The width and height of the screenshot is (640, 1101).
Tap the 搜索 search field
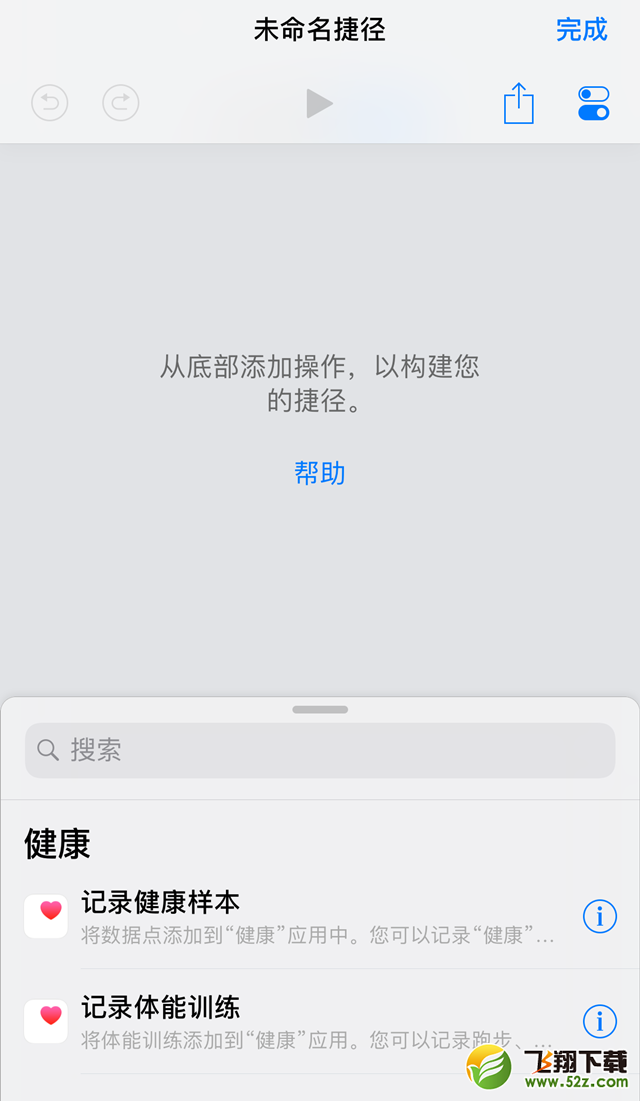pos(320,750)
